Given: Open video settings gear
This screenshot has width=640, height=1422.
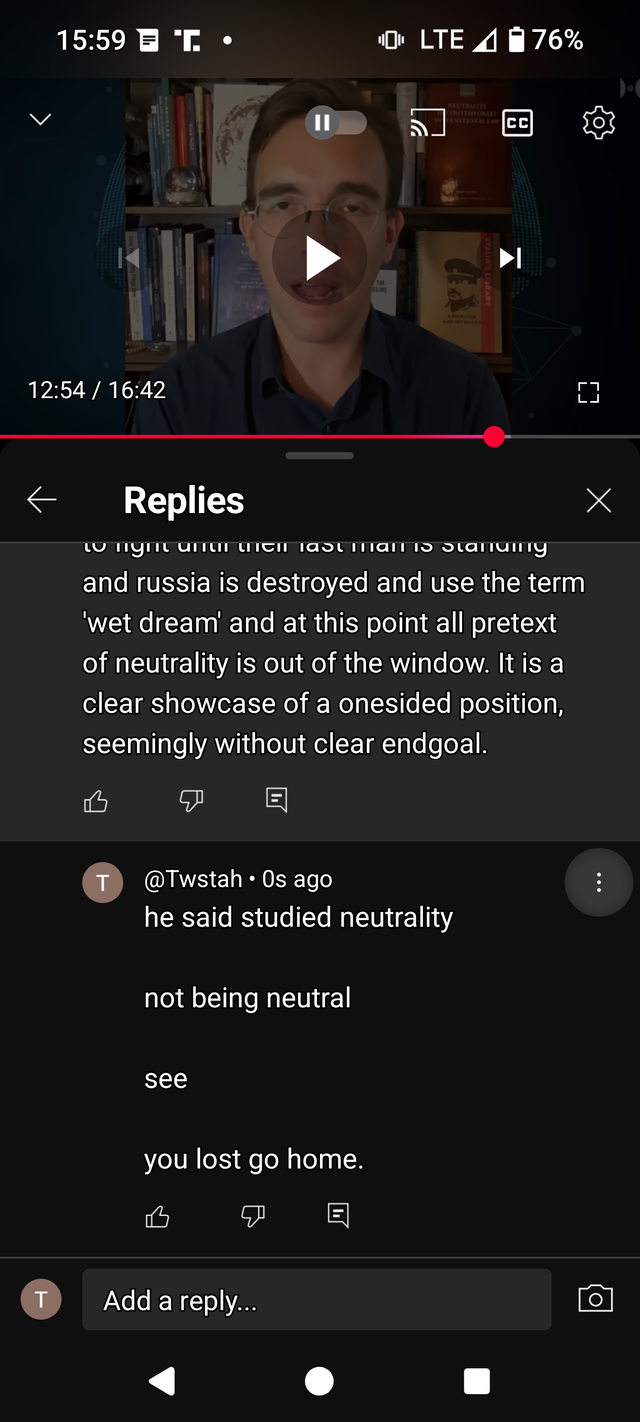Looking at the screenshot, I should point(598,123).
